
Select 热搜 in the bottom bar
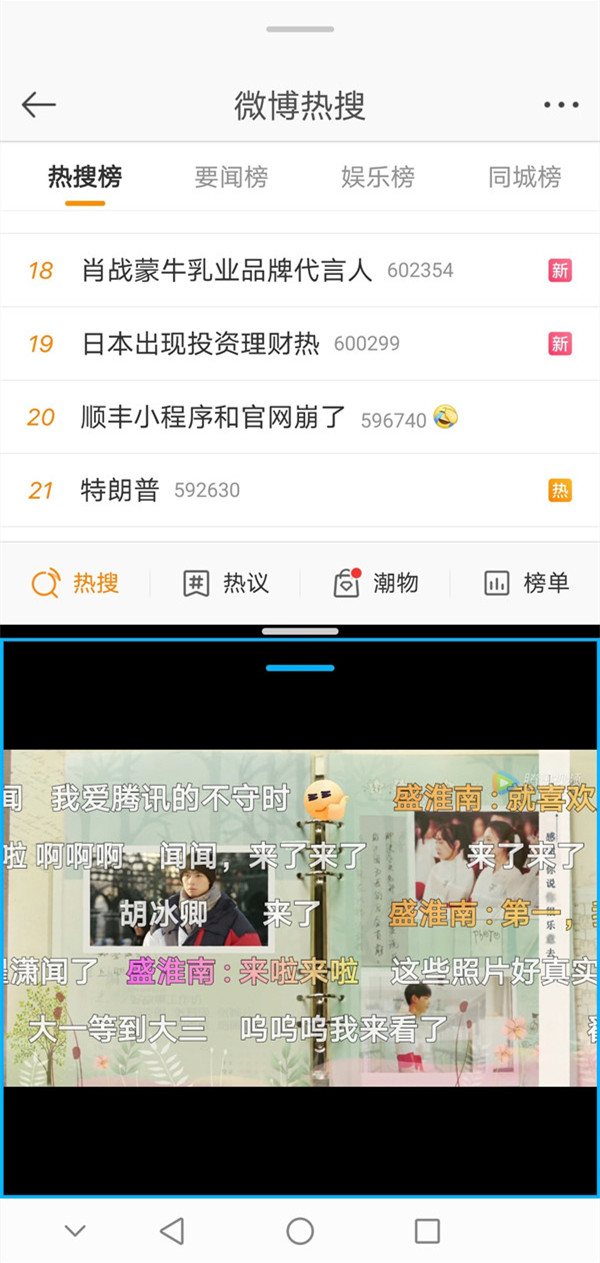coord(76,583)
